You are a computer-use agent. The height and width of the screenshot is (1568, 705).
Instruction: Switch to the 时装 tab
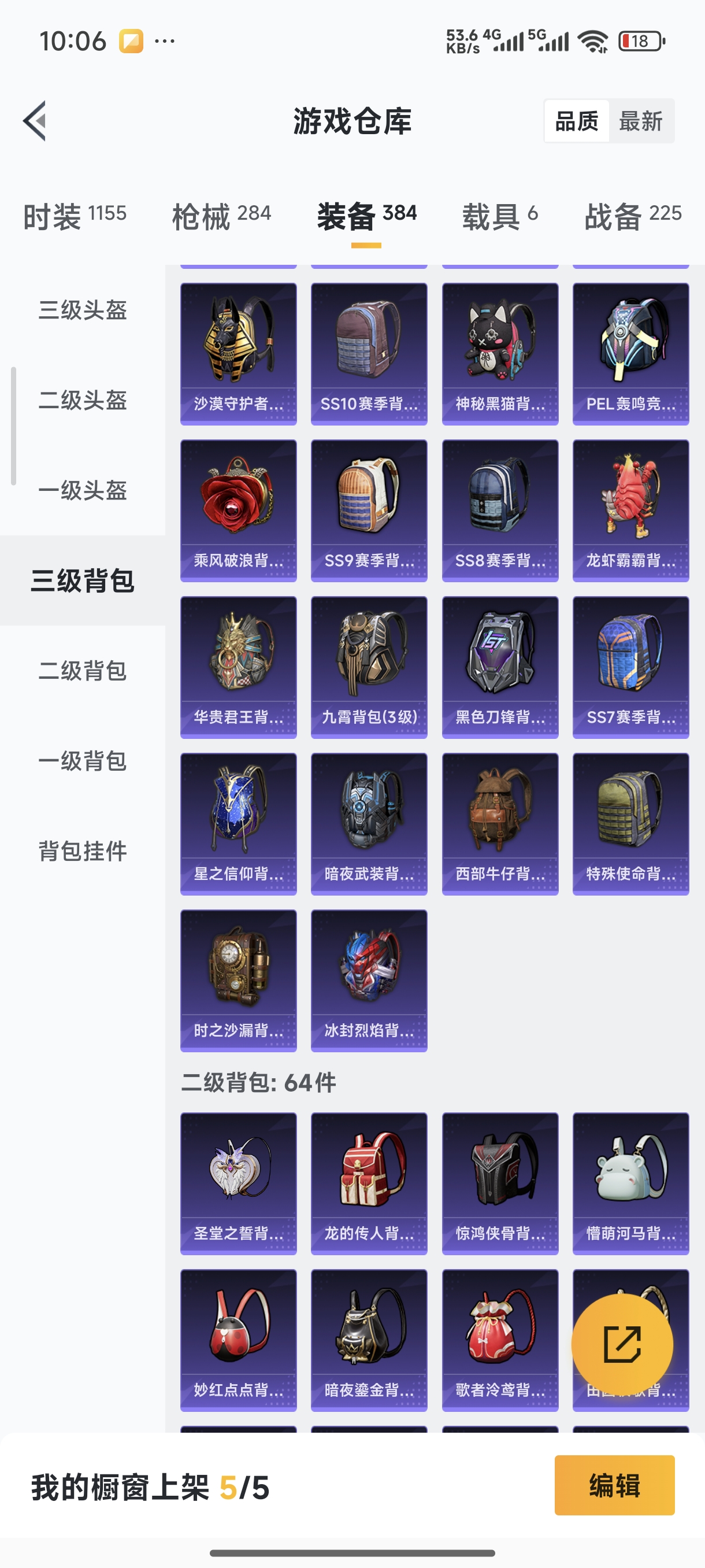[74, 216]
